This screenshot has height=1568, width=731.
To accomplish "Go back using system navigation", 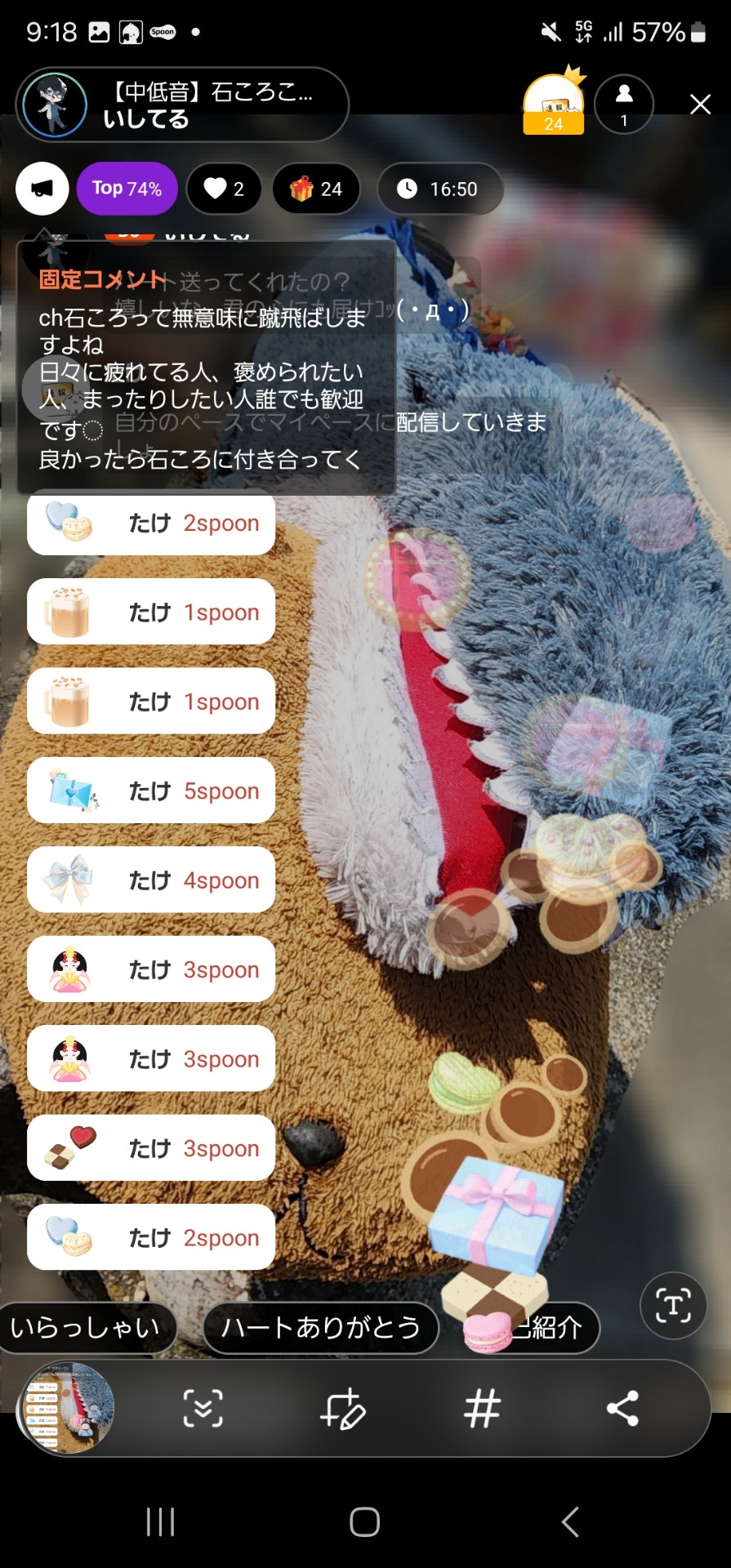I will (570, 1521).
